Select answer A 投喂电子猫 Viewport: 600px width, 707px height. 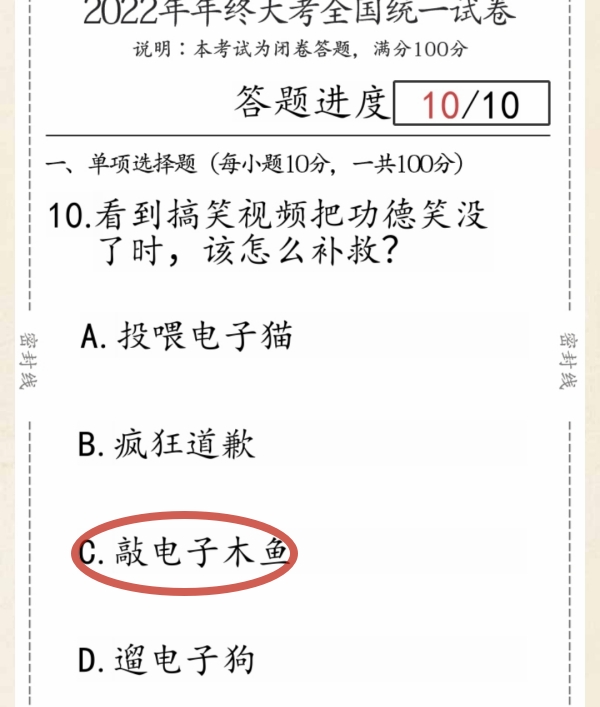click(186, 336)
